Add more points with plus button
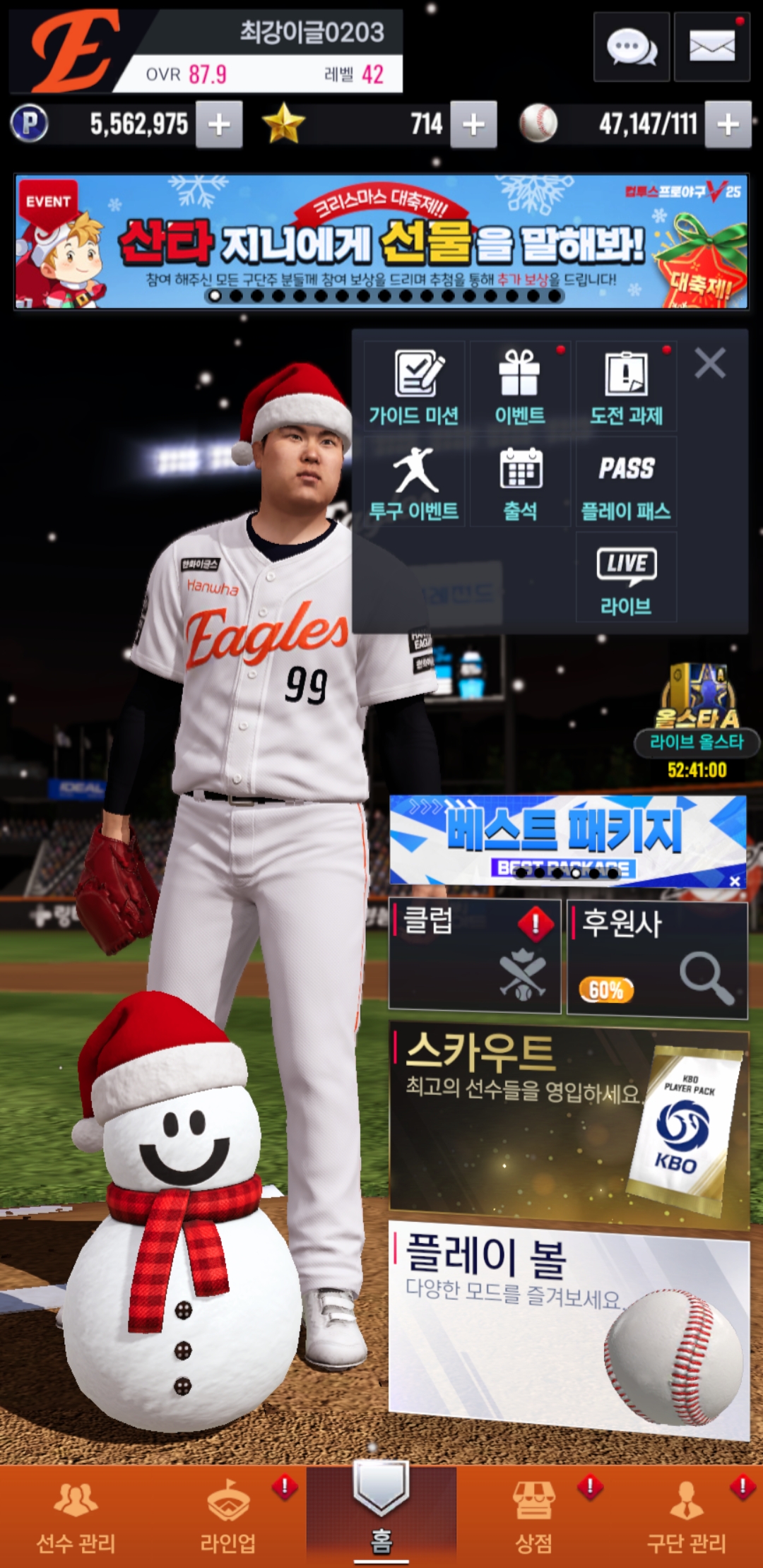 [x=219, y=124]
